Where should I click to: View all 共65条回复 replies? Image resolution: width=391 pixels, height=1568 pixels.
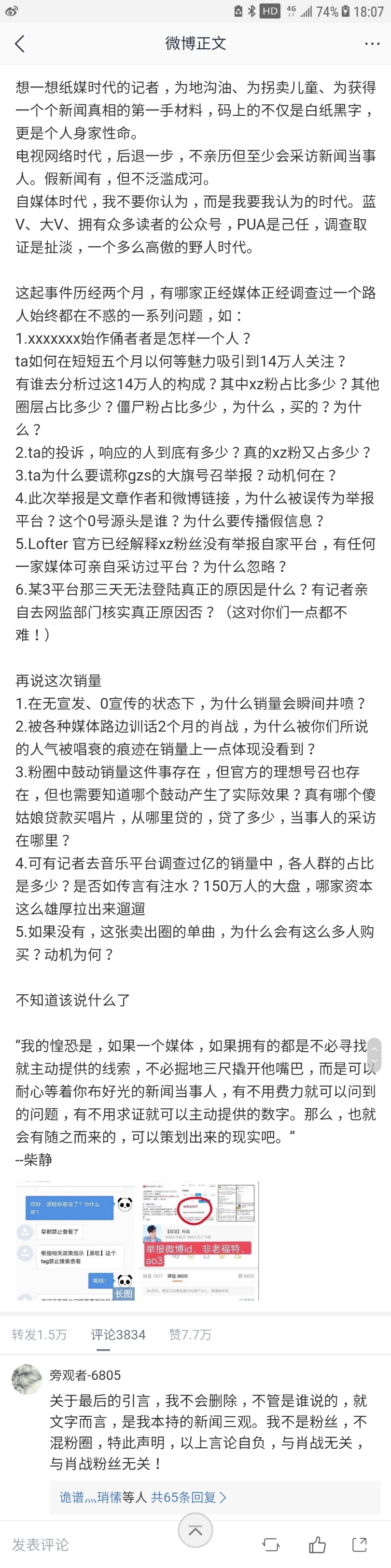tap(189, 1497)
